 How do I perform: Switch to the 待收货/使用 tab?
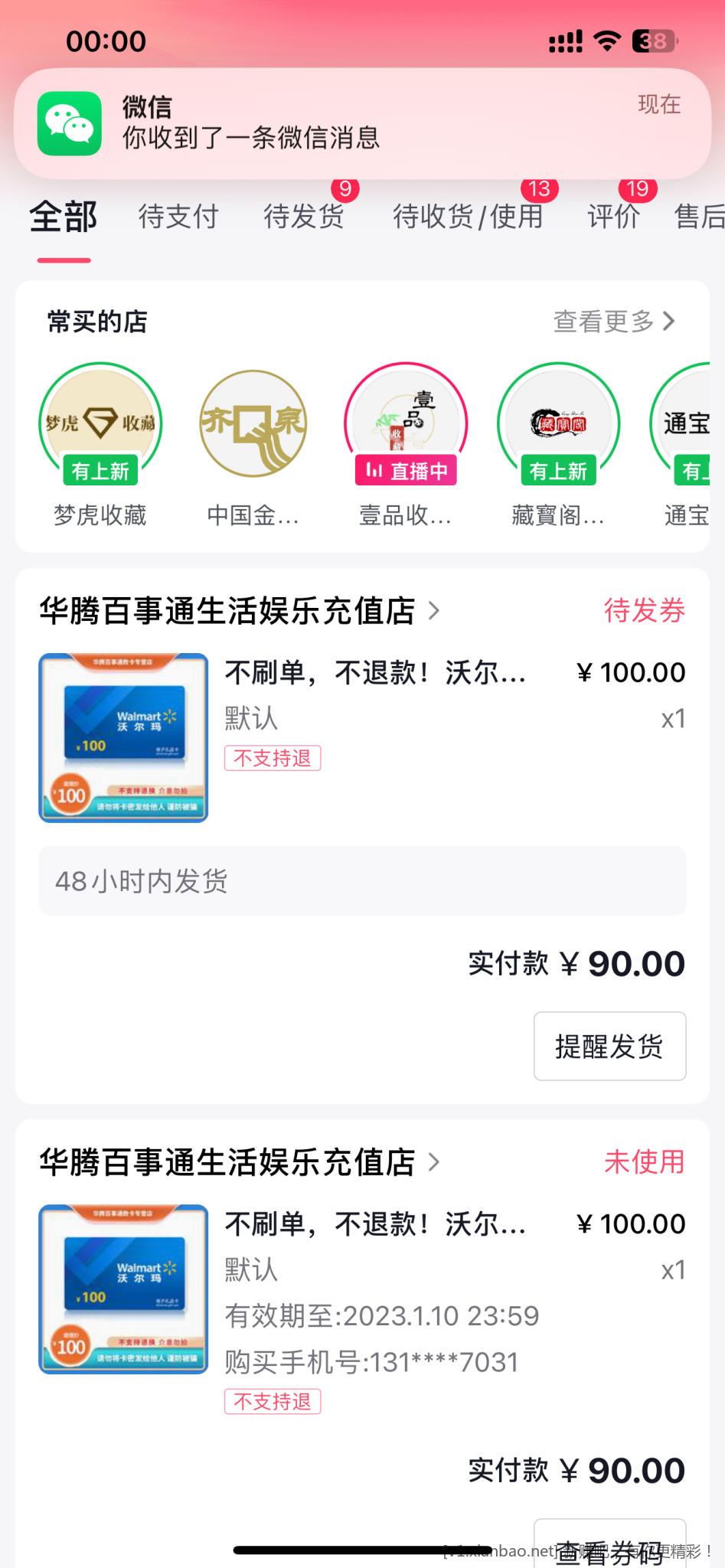tap(468, 217)
